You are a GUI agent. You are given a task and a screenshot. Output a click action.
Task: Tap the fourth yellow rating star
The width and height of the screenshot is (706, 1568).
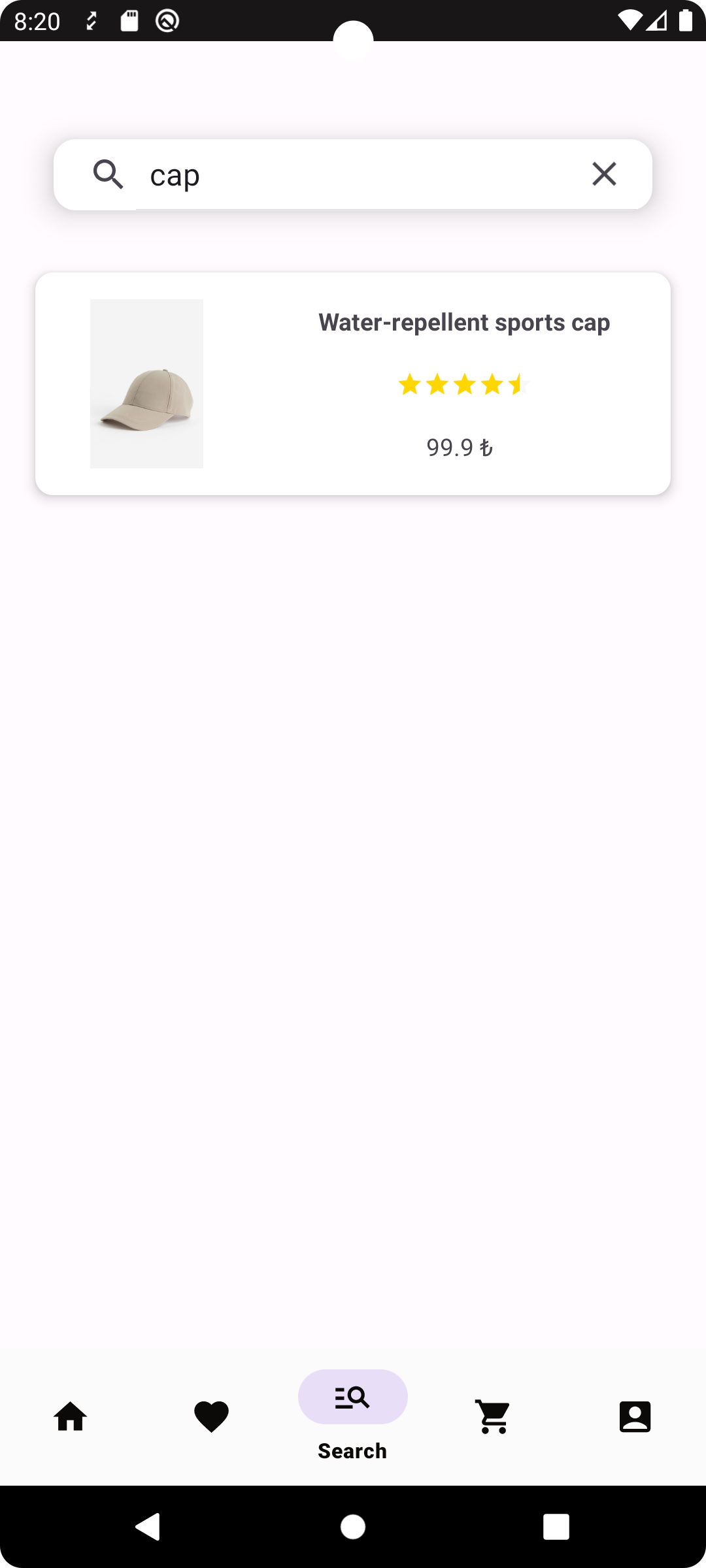click(491, 385)
